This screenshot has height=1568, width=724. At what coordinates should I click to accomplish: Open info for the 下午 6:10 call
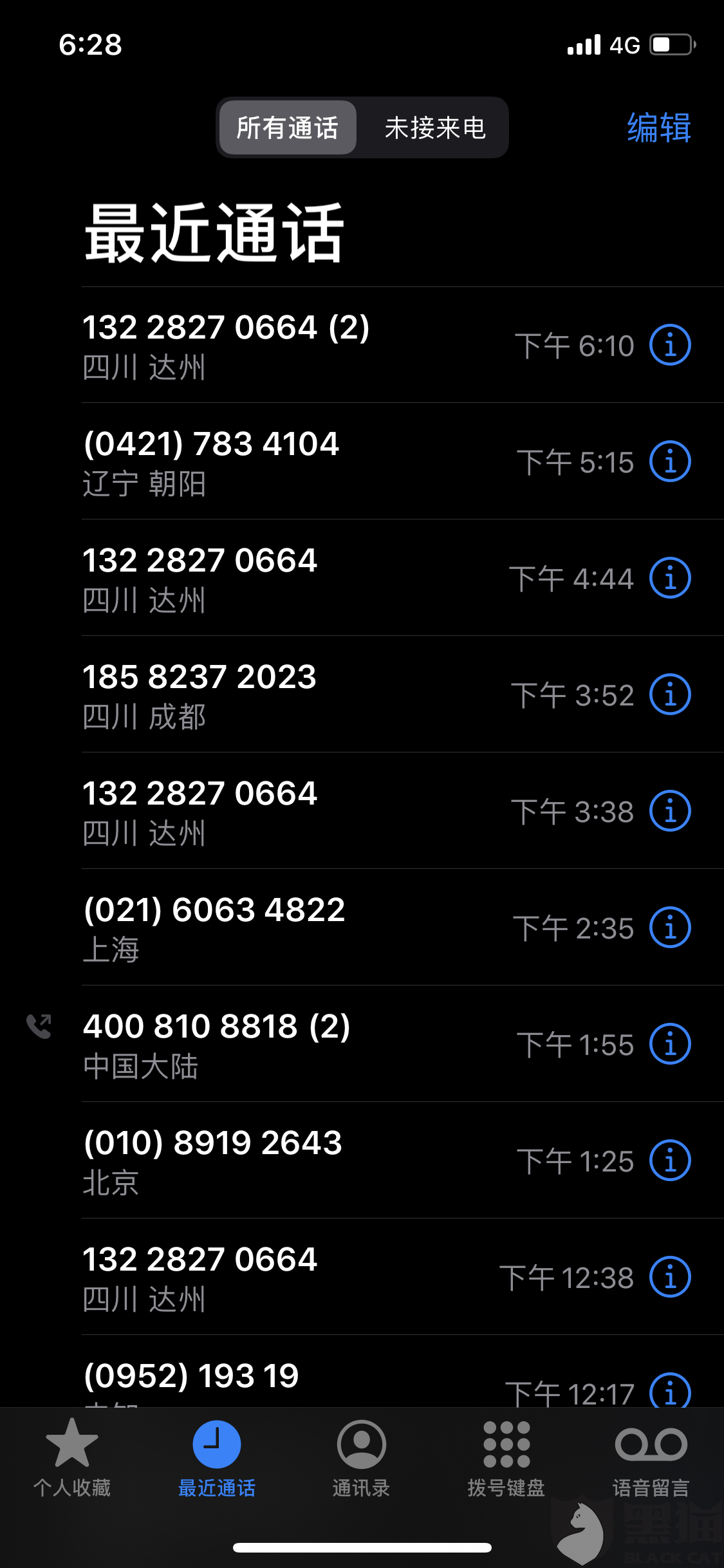tap(670, 345)
